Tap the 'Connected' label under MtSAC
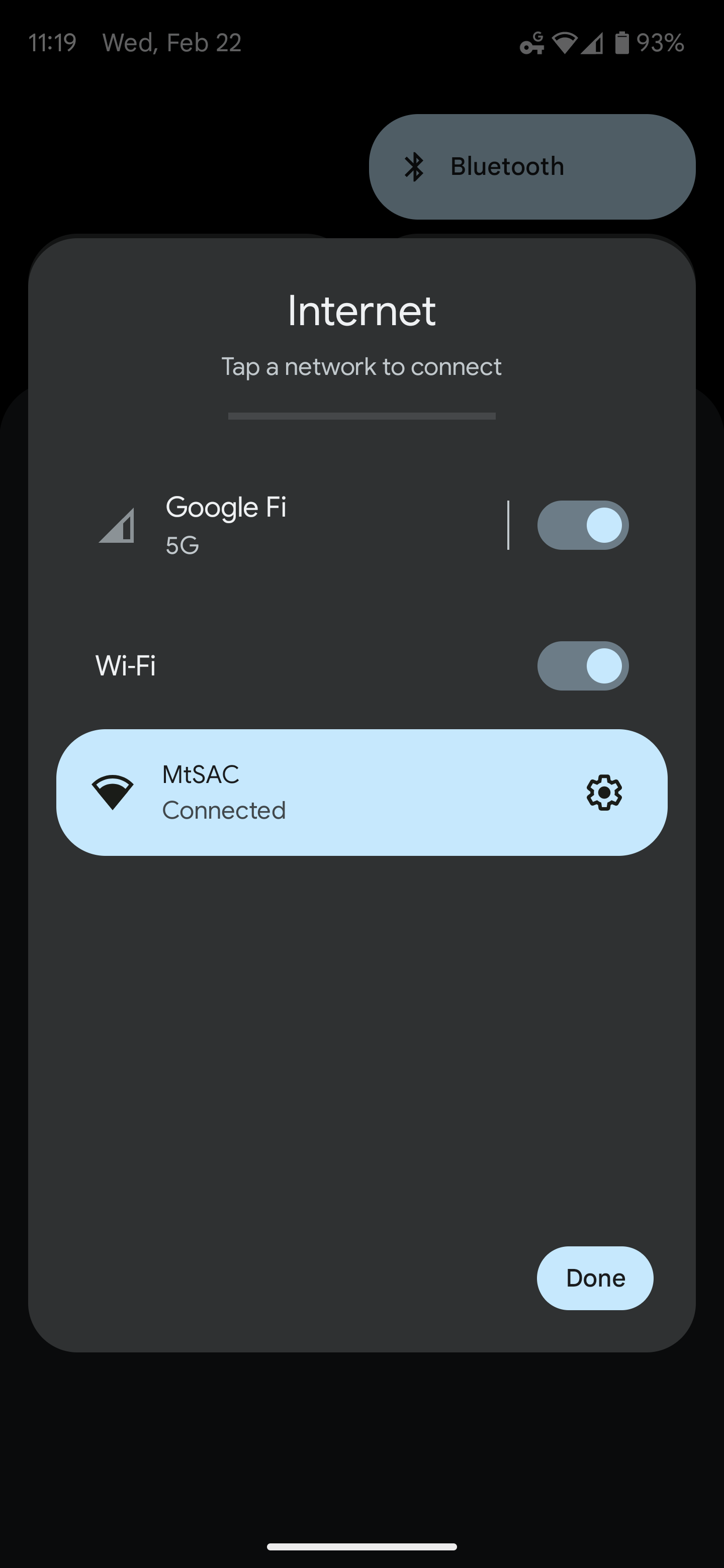 click(224, 810)
